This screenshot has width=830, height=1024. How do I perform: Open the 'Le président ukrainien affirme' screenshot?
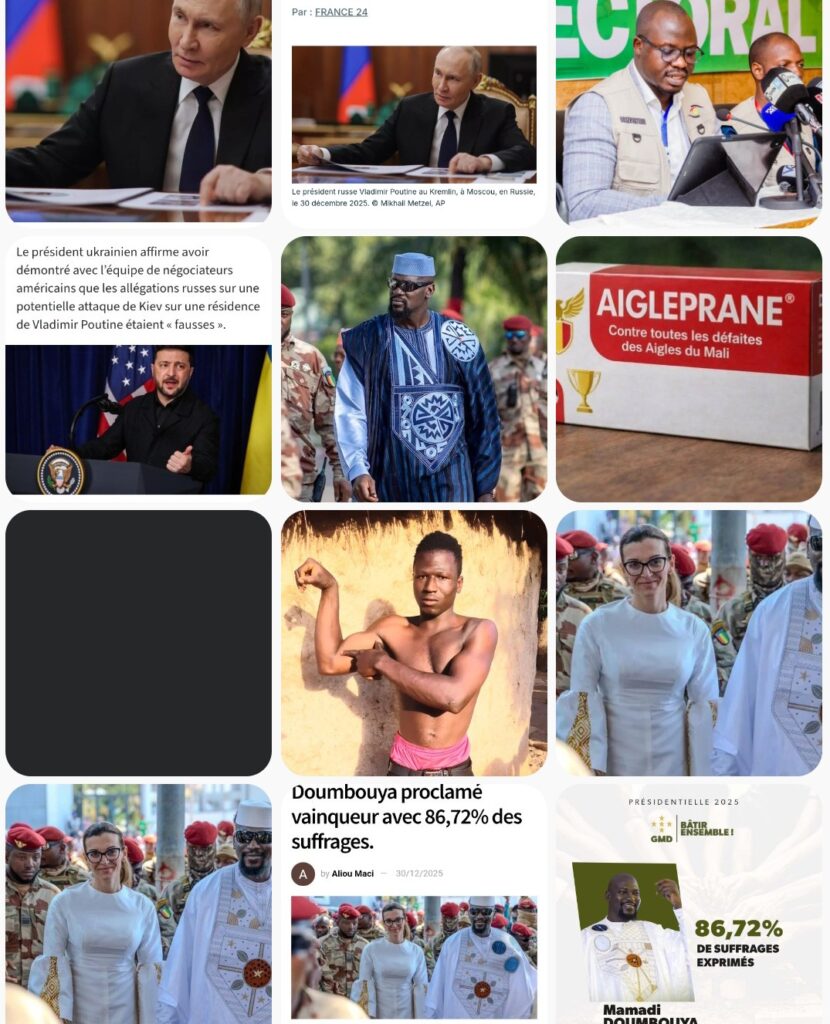click(x=138, y=366)
